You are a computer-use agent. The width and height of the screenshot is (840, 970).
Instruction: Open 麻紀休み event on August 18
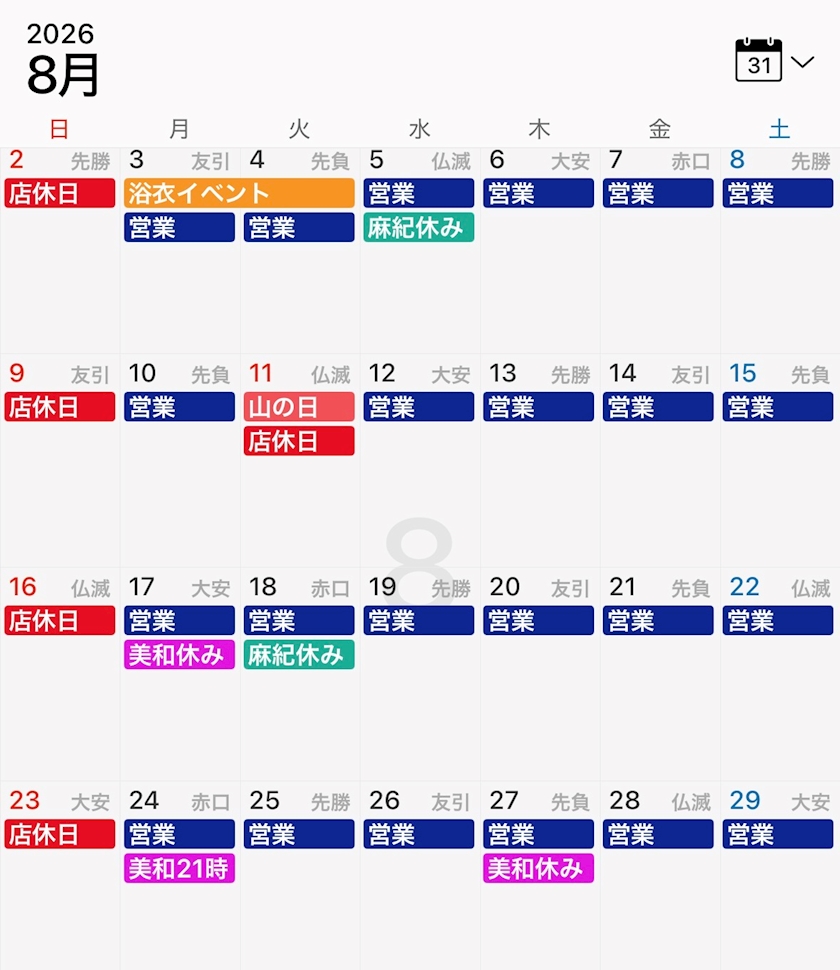coord(299,655)
